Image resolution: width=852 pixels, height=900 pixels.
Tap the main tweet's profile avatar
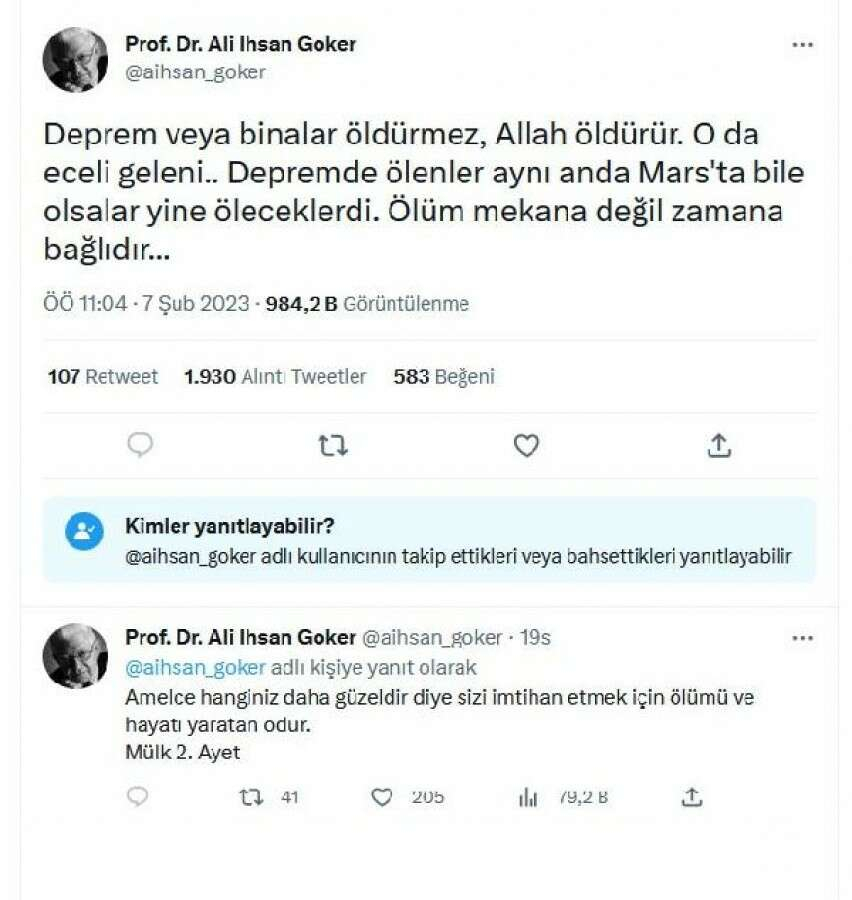click(x=75, y=60)
